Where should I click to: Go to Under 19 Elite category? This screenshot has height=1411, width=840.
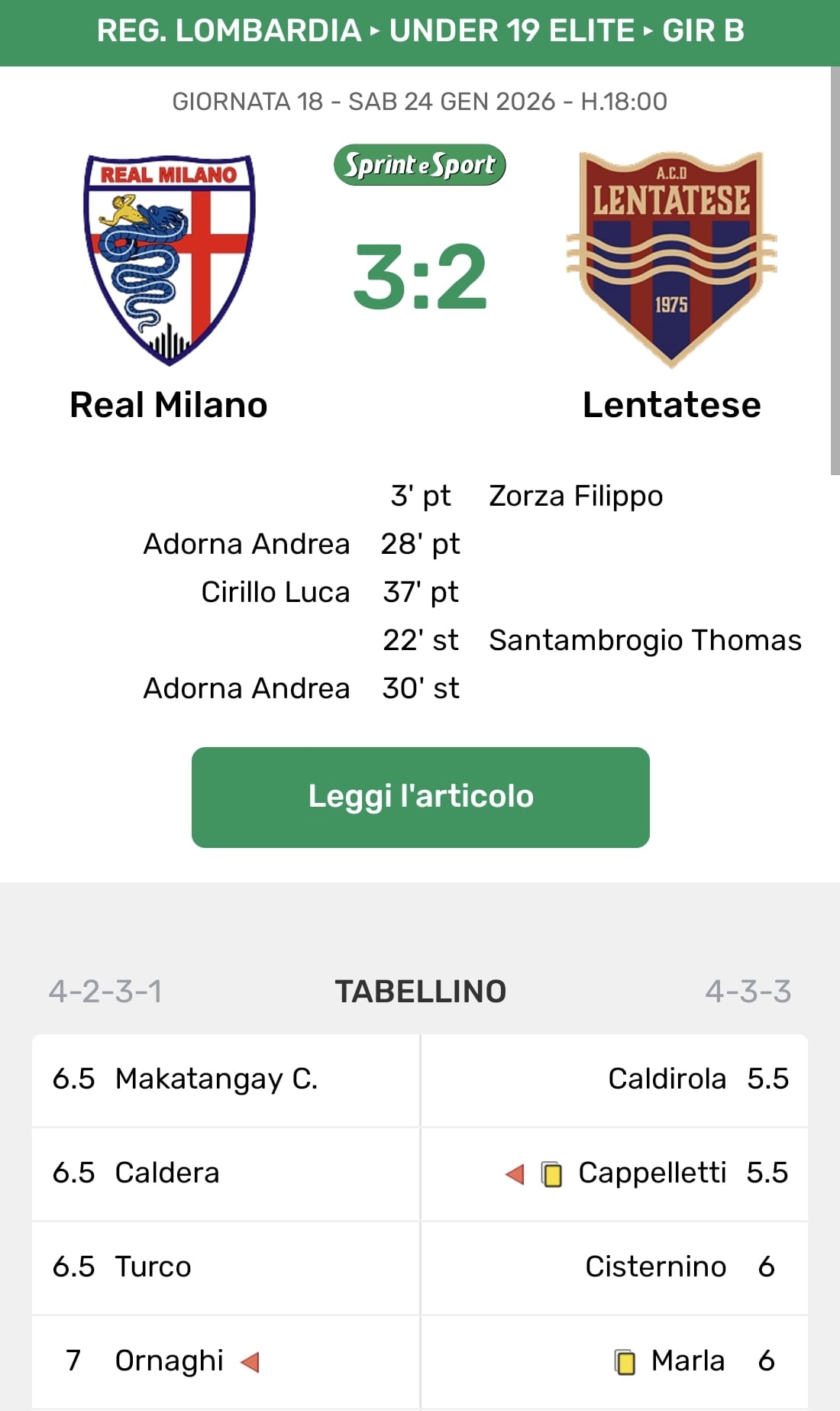(512, 31)
